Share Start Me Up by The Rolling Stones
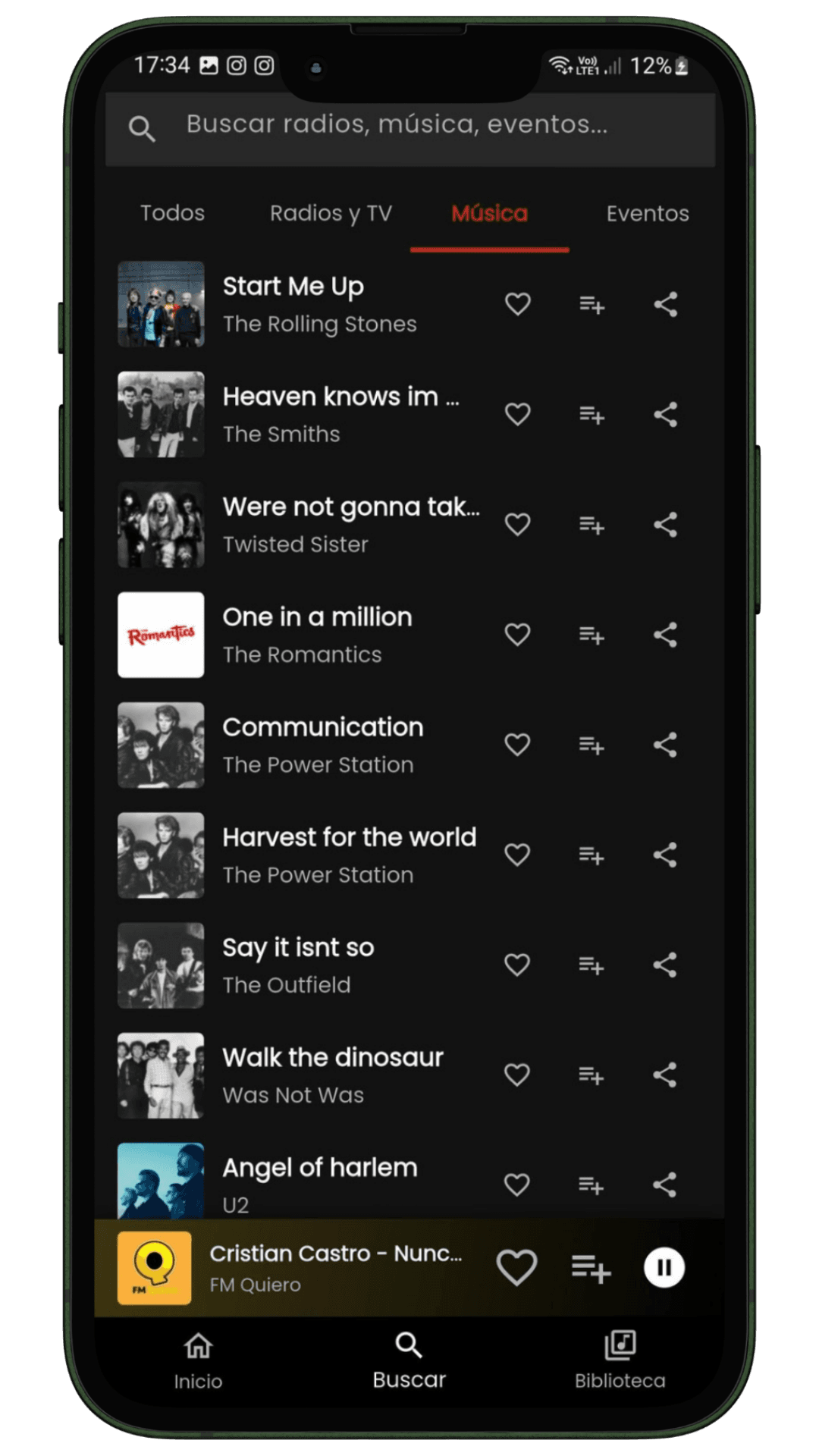Screen dimensions: 819x1456 pyautogui.click(x=665, y=304)
